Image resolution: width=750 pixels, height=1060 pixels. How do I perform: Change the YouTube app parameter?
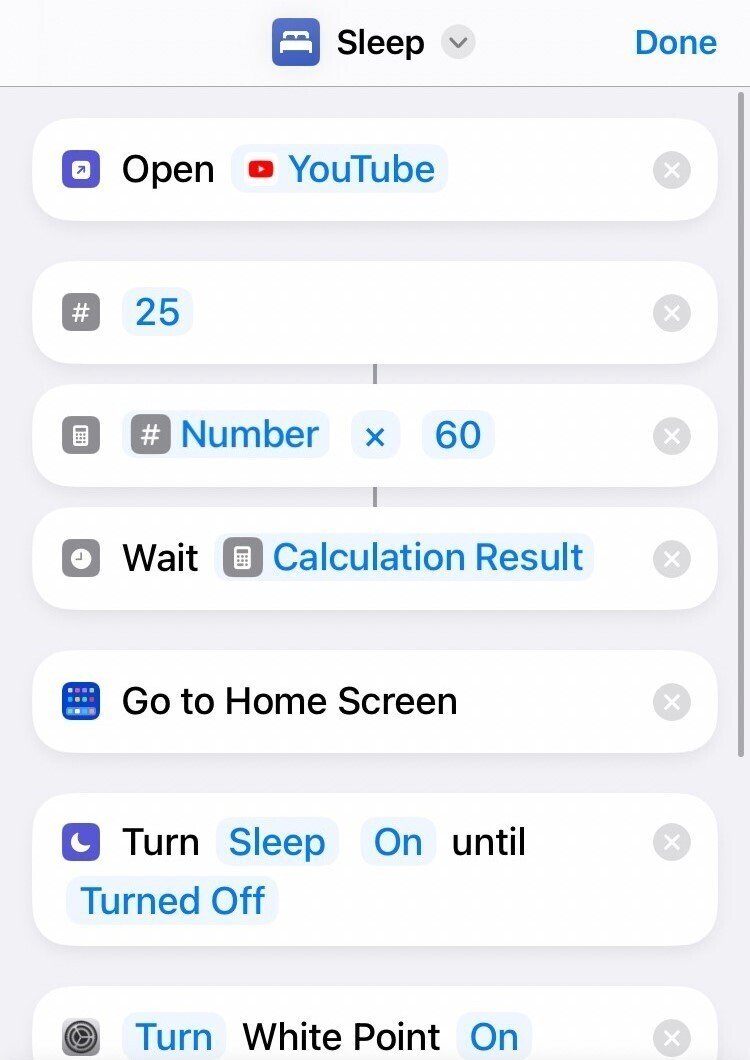pos(340,170)
